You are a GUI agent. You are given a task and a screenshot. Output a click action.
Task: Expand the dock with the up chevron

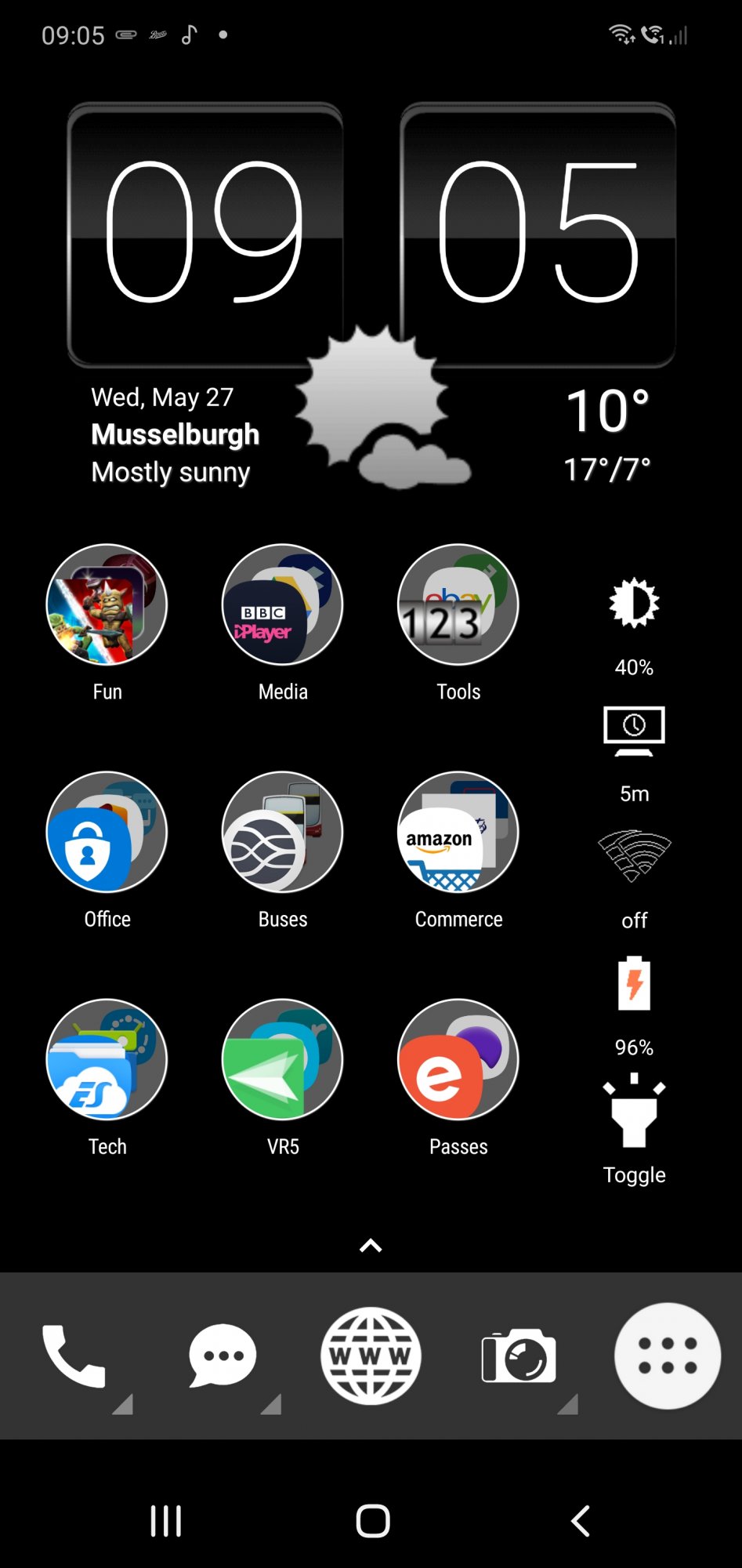[371, 1246]
